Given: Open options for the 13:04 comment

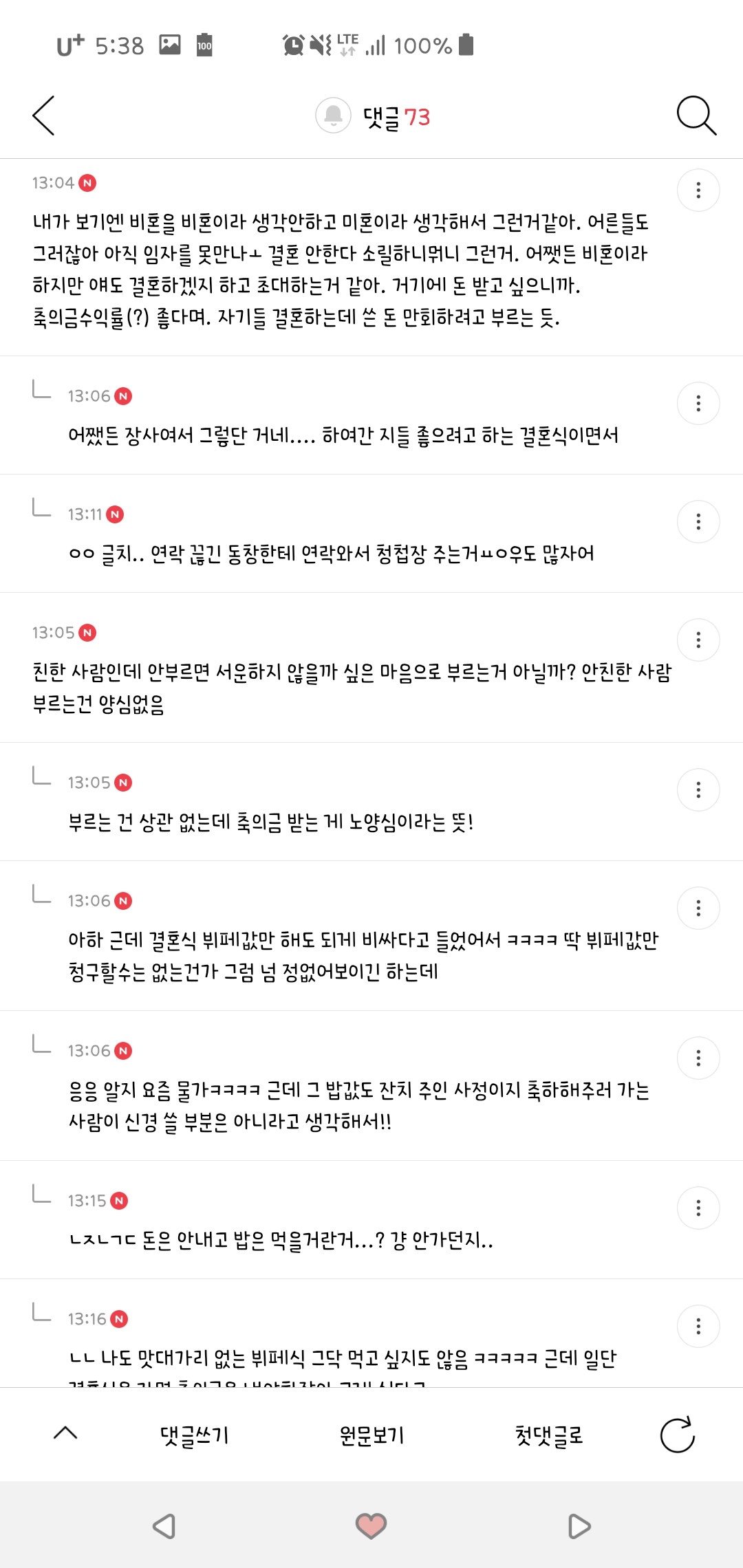Looking at the screenshot, I should point(698,190).
